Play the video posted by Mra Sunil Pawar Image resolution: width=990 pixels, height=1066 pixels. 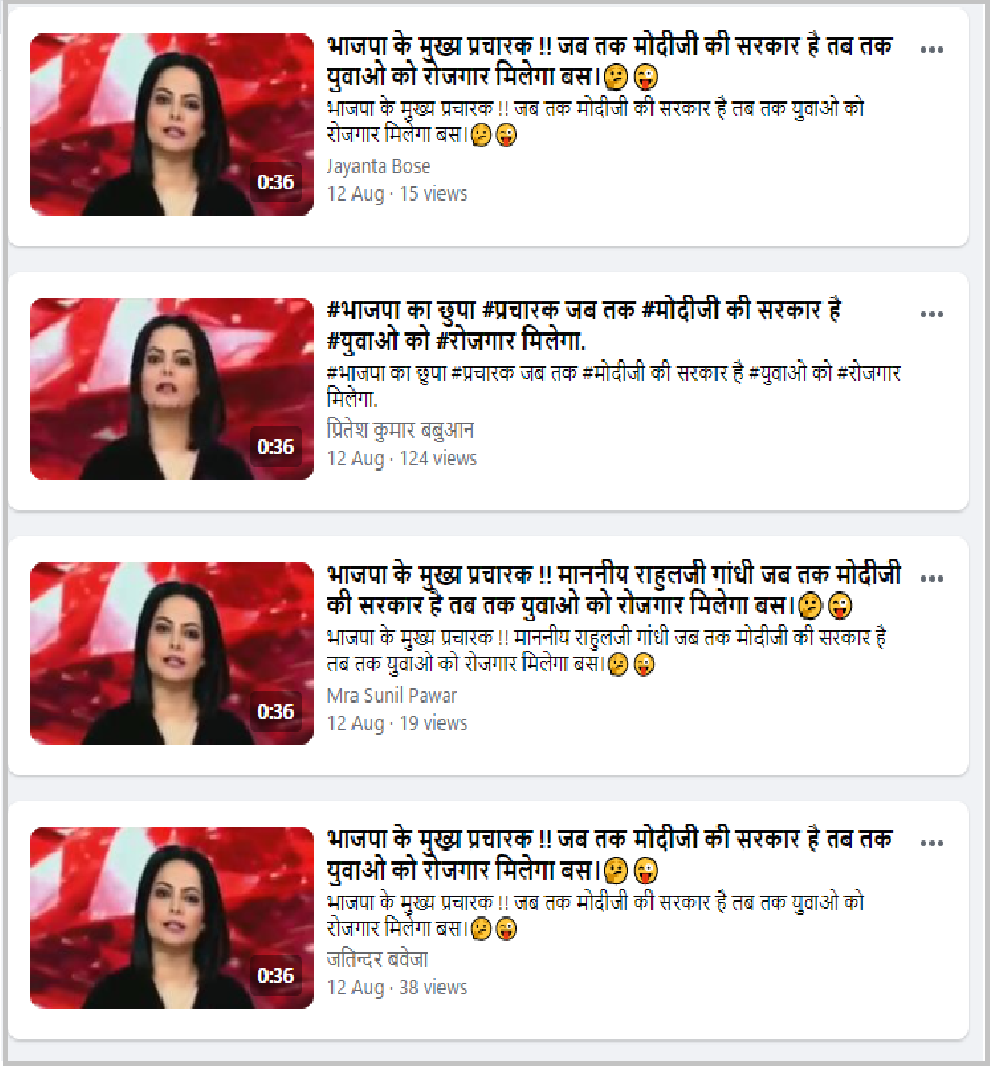pos(171,654)
